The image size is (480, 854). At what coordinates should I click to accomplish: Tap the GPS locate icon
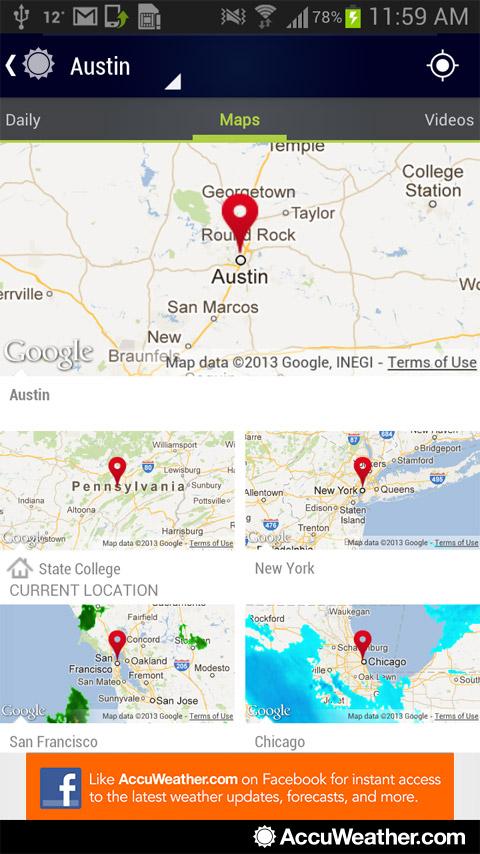coord(442,65)
